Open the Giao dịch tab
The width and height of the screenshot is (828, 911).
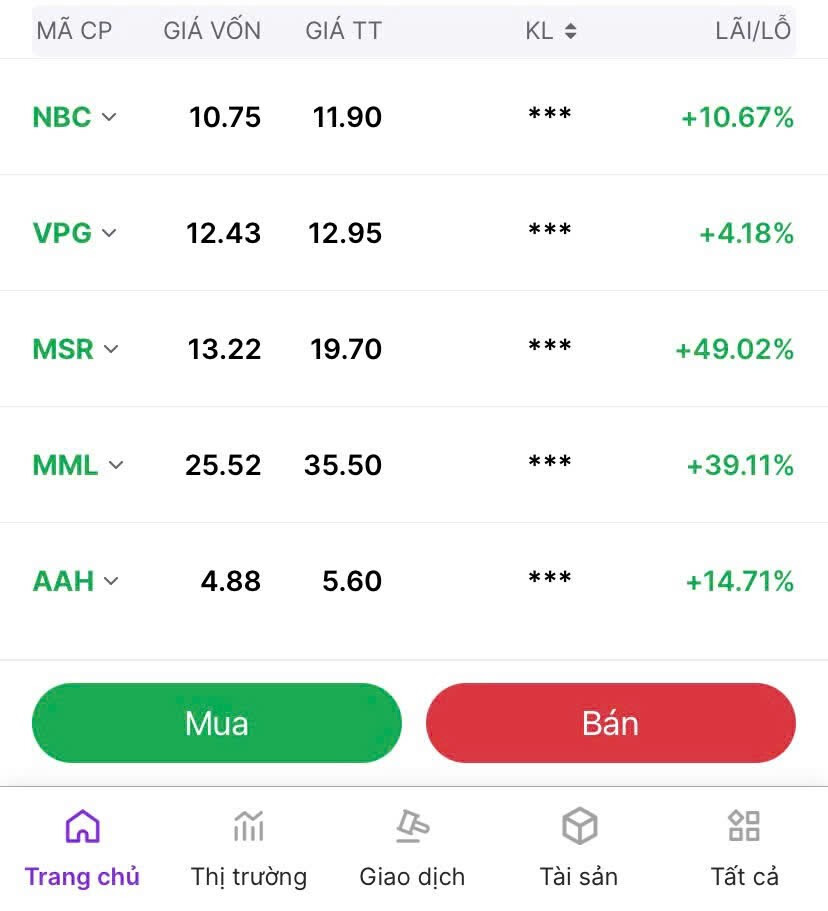[412, 848]
